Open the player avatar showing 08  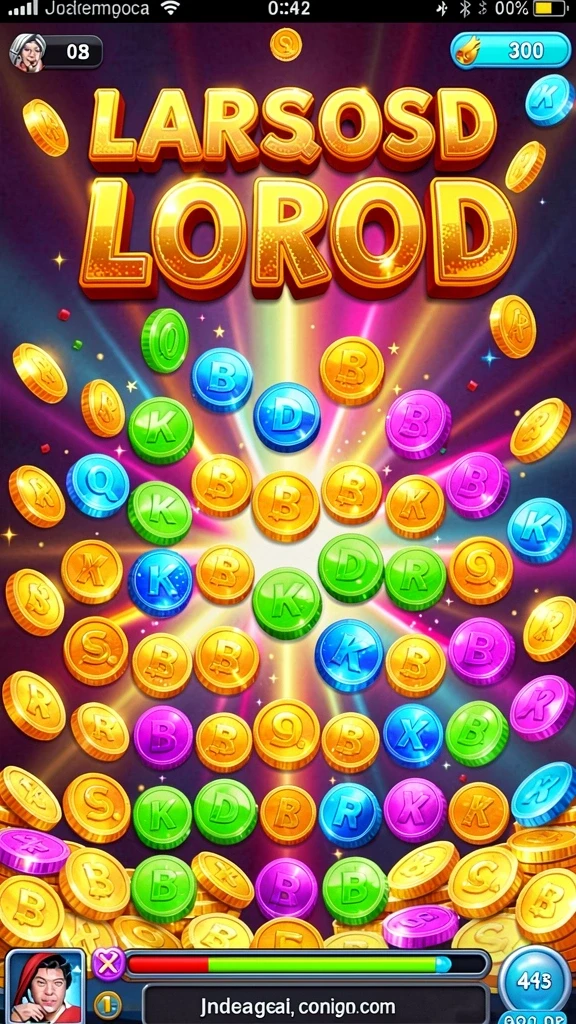click(28, 52)
